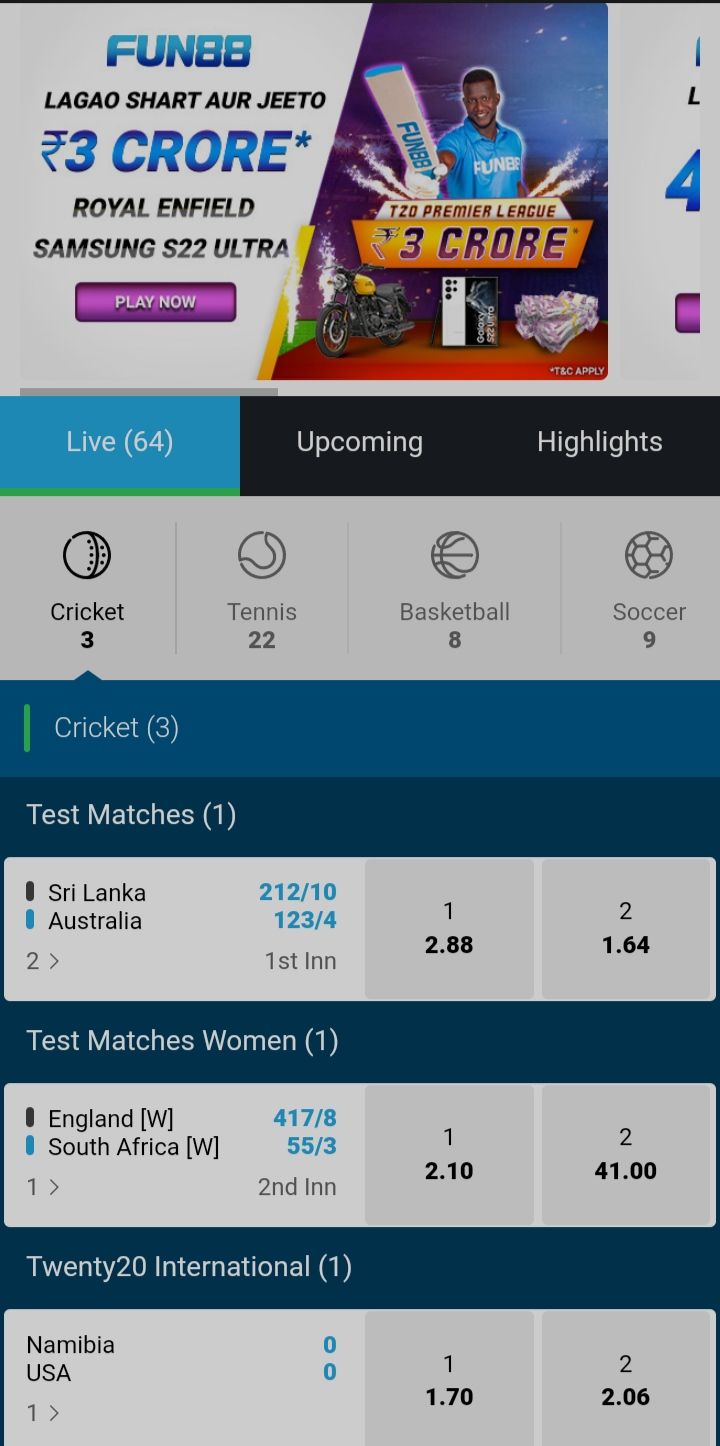Image resolution: width=720 pixels, height=1446 pixels.
Task: Select the Live (64) tab
Action: [x=120, y=442]
